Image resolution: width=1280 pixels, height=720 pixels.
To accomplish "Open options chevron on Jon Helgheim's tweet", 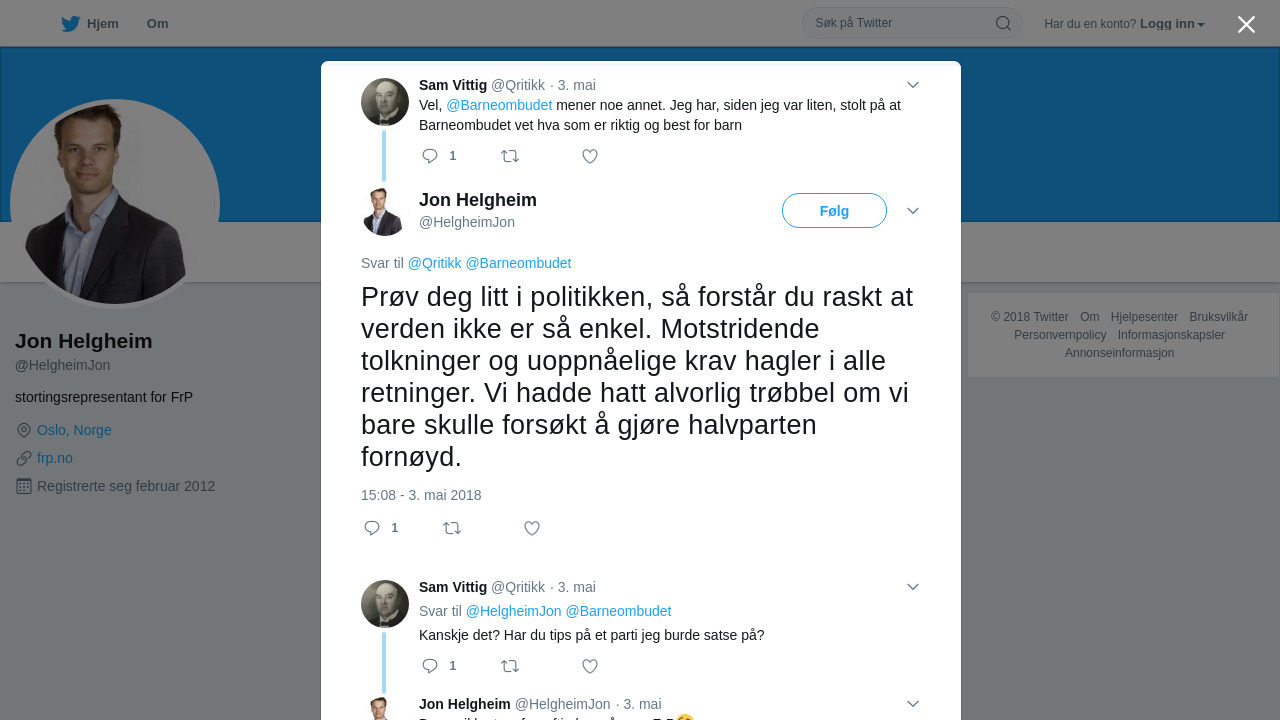I will (x=912, y=211).
